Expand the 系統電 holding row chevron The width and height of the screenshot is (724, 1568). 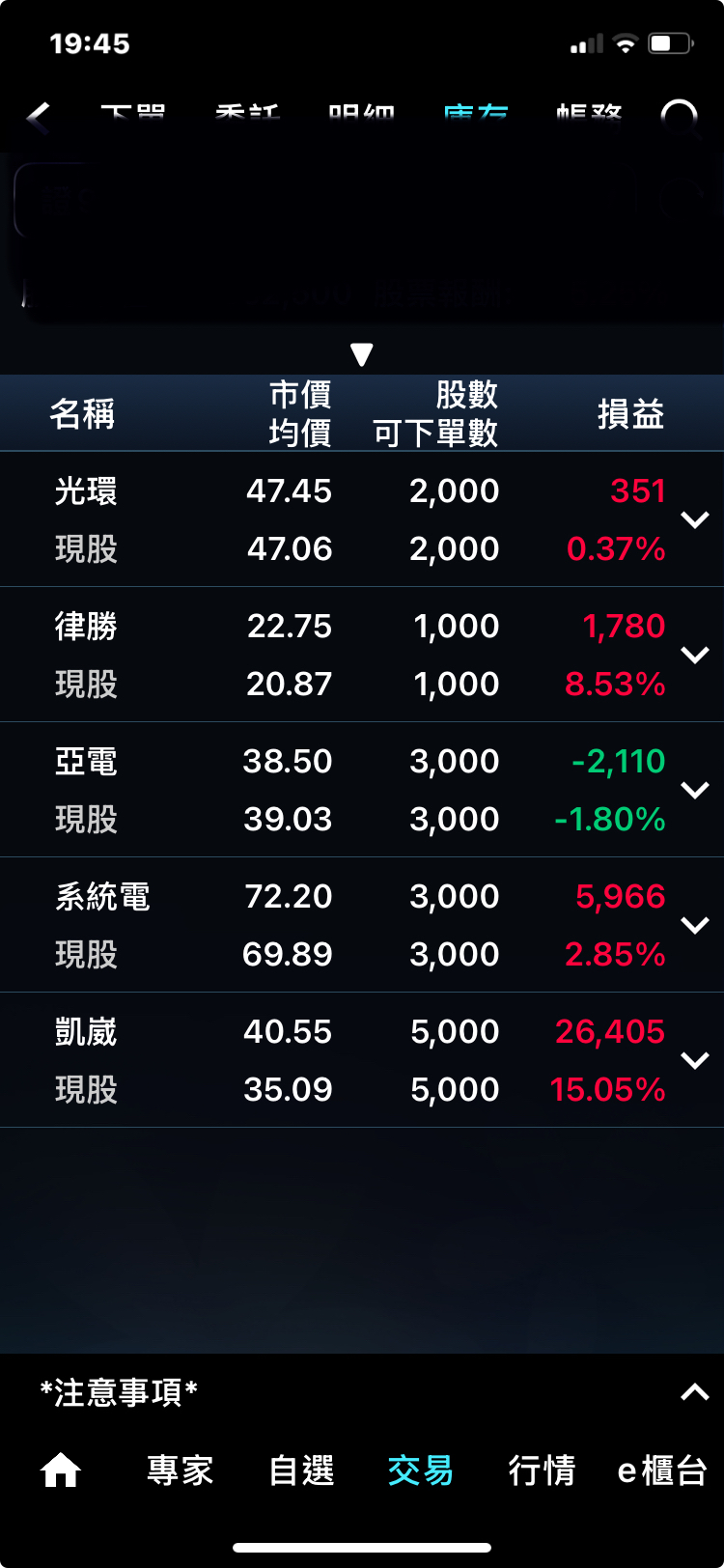coord(695,925)
